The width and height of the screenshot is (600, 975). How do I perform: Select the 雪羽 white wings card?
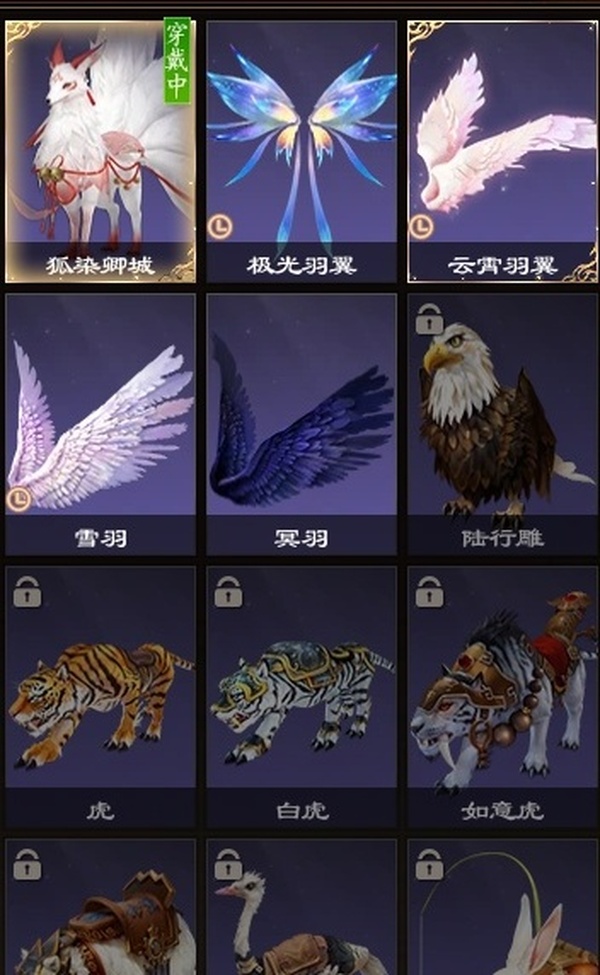tap(100, 425)
